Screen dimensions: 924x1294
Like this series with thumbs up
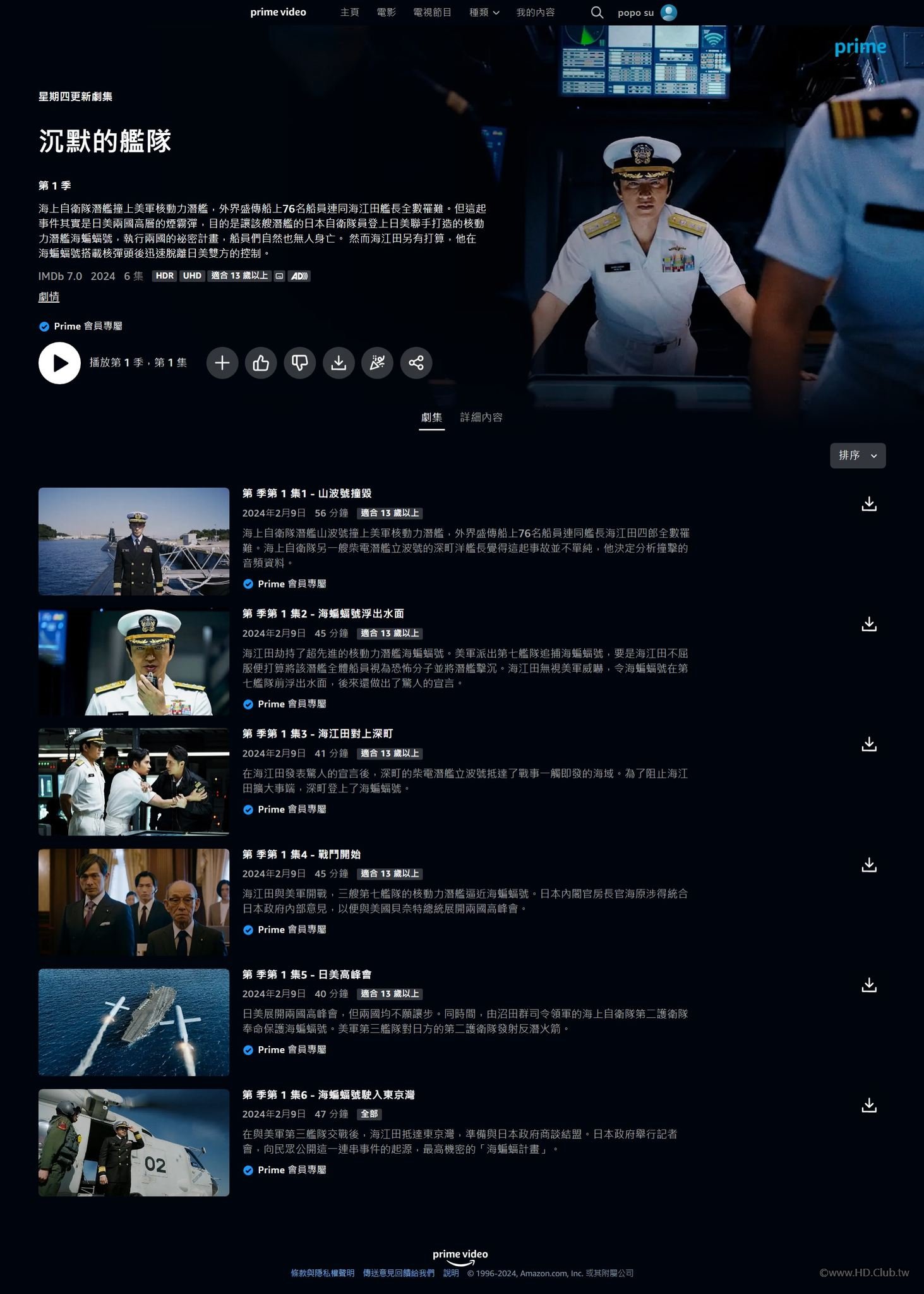[261, 363]
